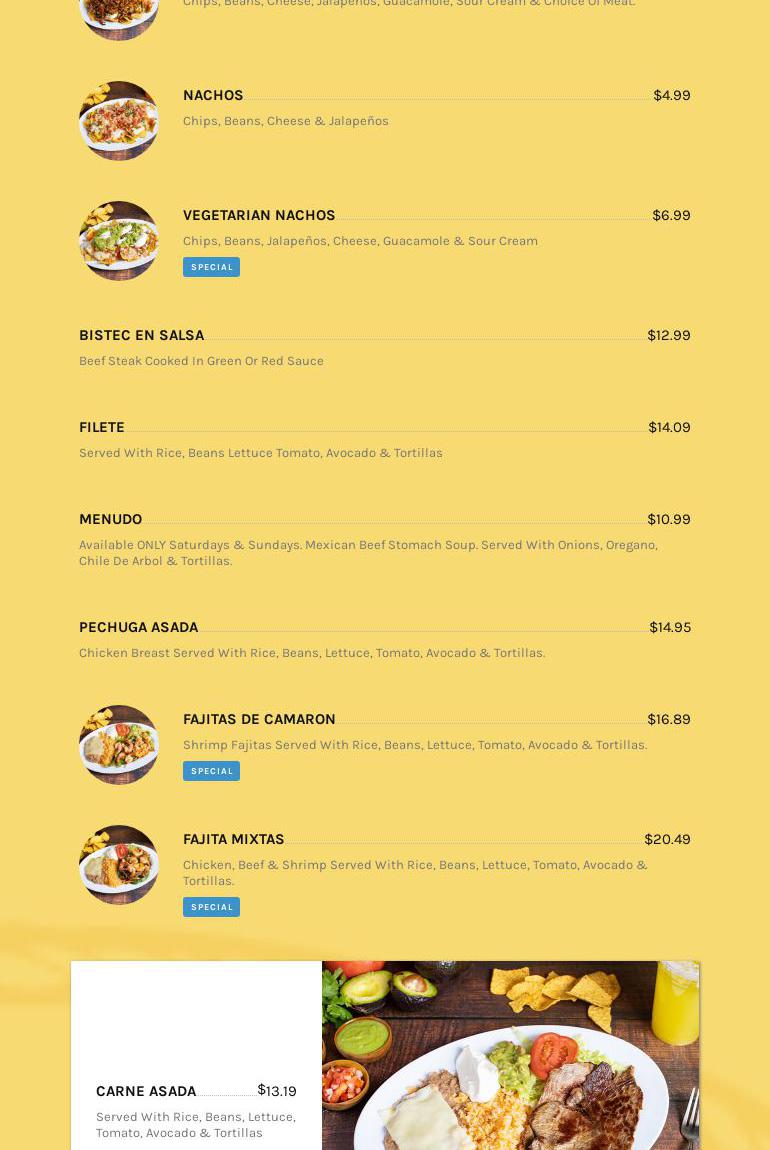Choose the Pechuga Asada item
The height and width of the screenshot is (1150, 770).
(x=138, y=627)
